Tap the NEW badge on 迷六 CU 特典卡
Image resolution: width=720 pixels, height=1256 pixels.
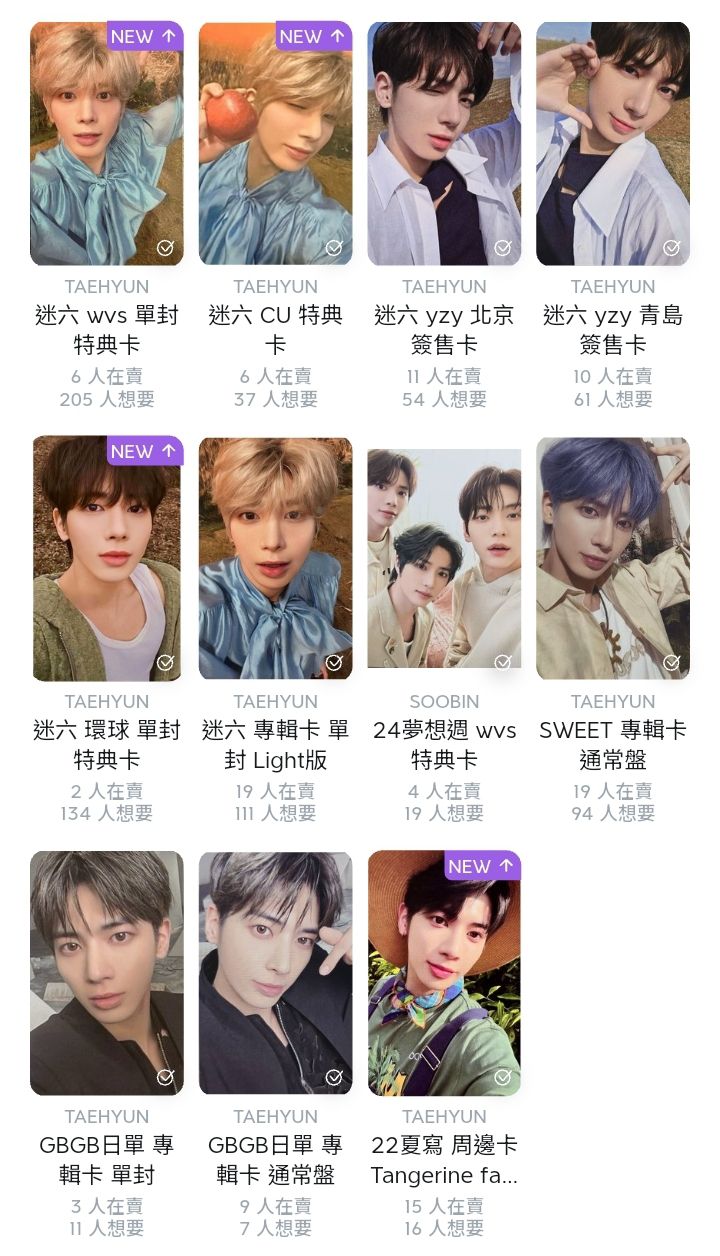pos(311,36)
